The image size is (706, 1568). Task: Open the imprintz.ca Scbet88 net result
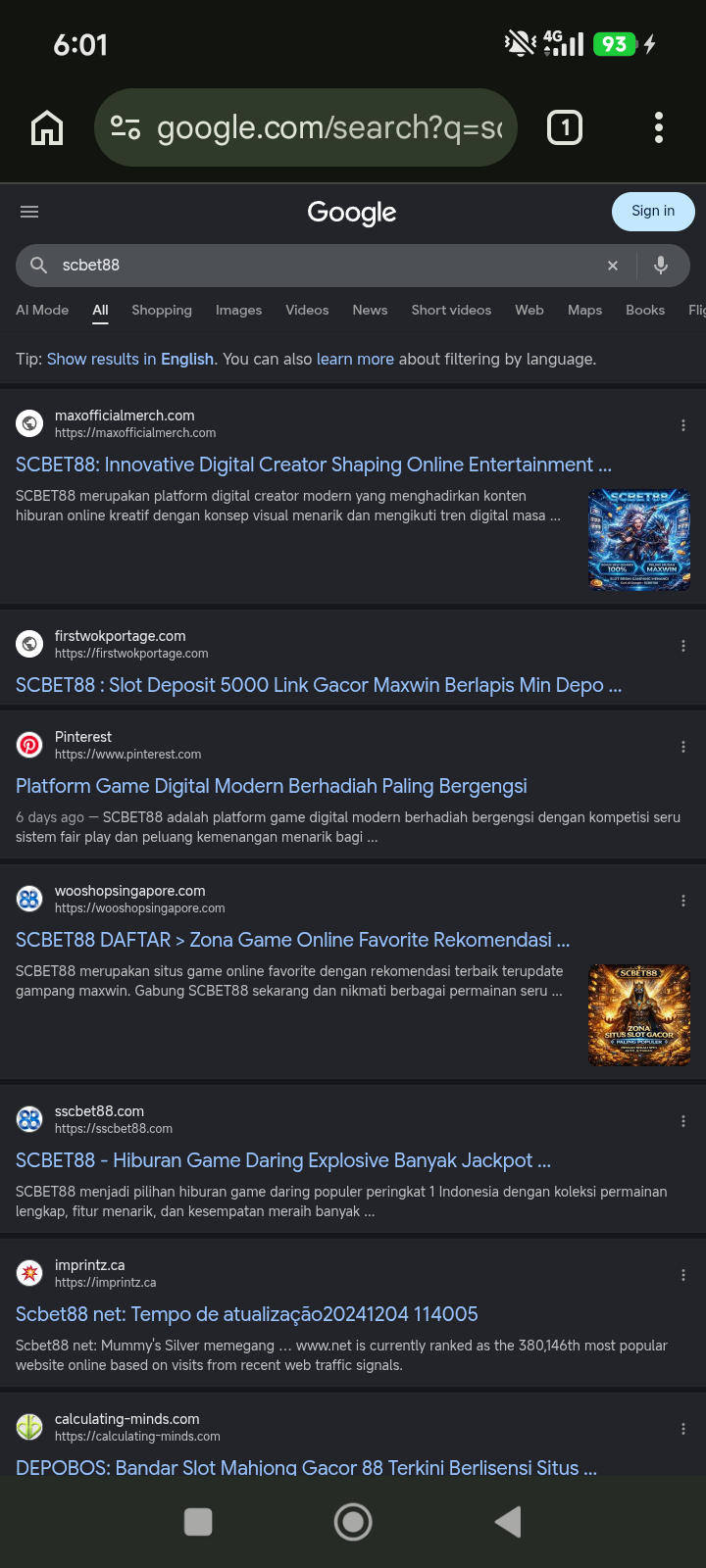pyautogui.click(x=247, y=1314)
